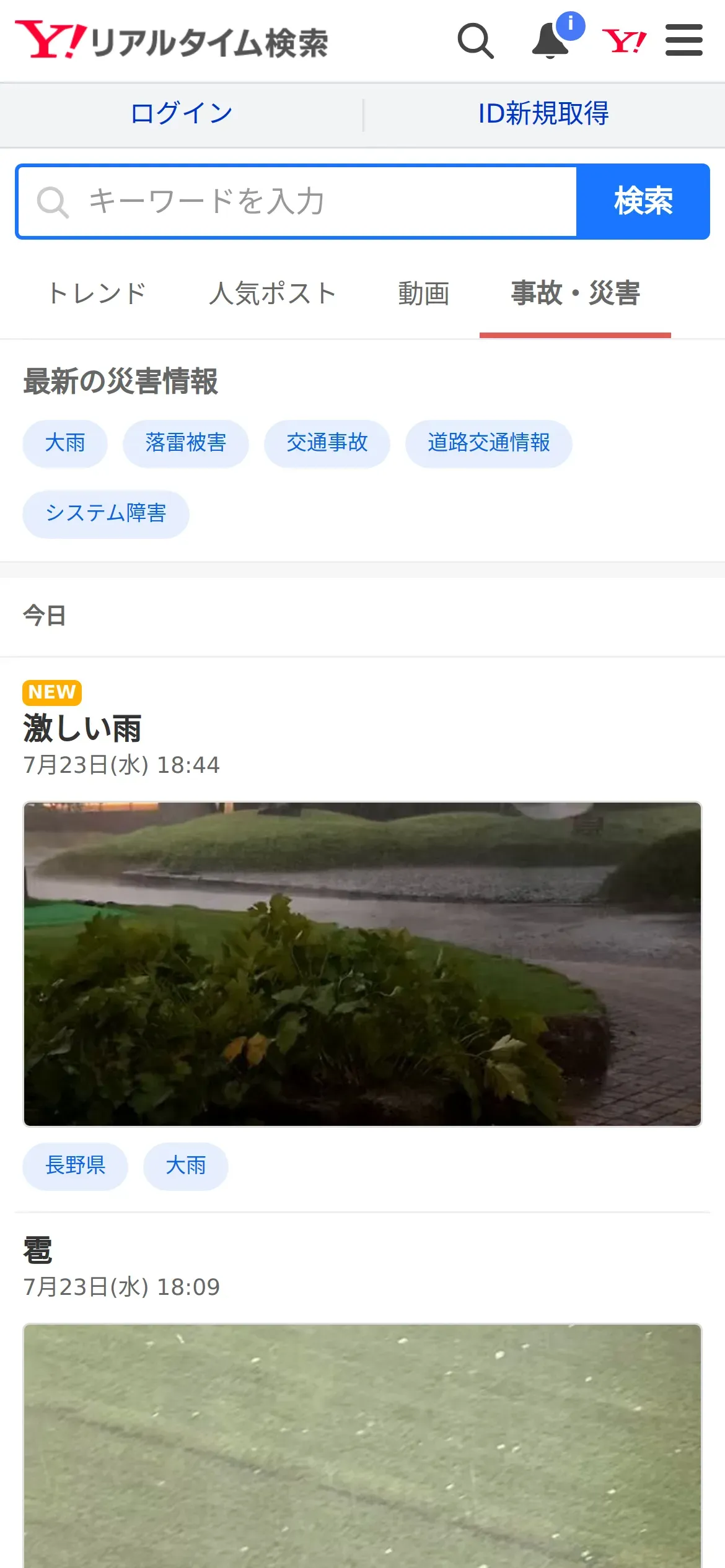
Task: Tap the 長野県 tag
Action: 76,1166
